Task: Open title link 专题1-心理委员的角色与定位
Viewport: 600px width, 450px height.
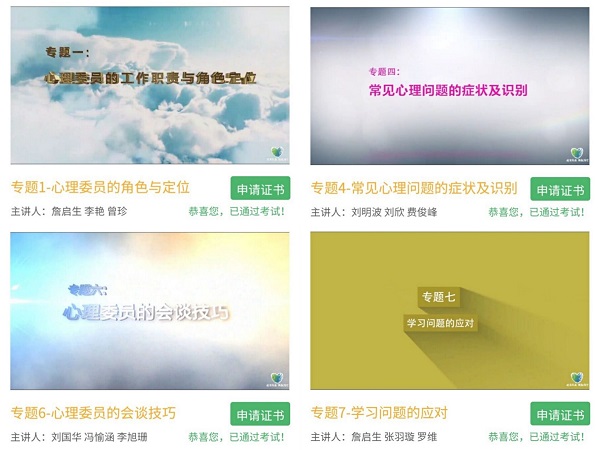Action: (100, 187)
